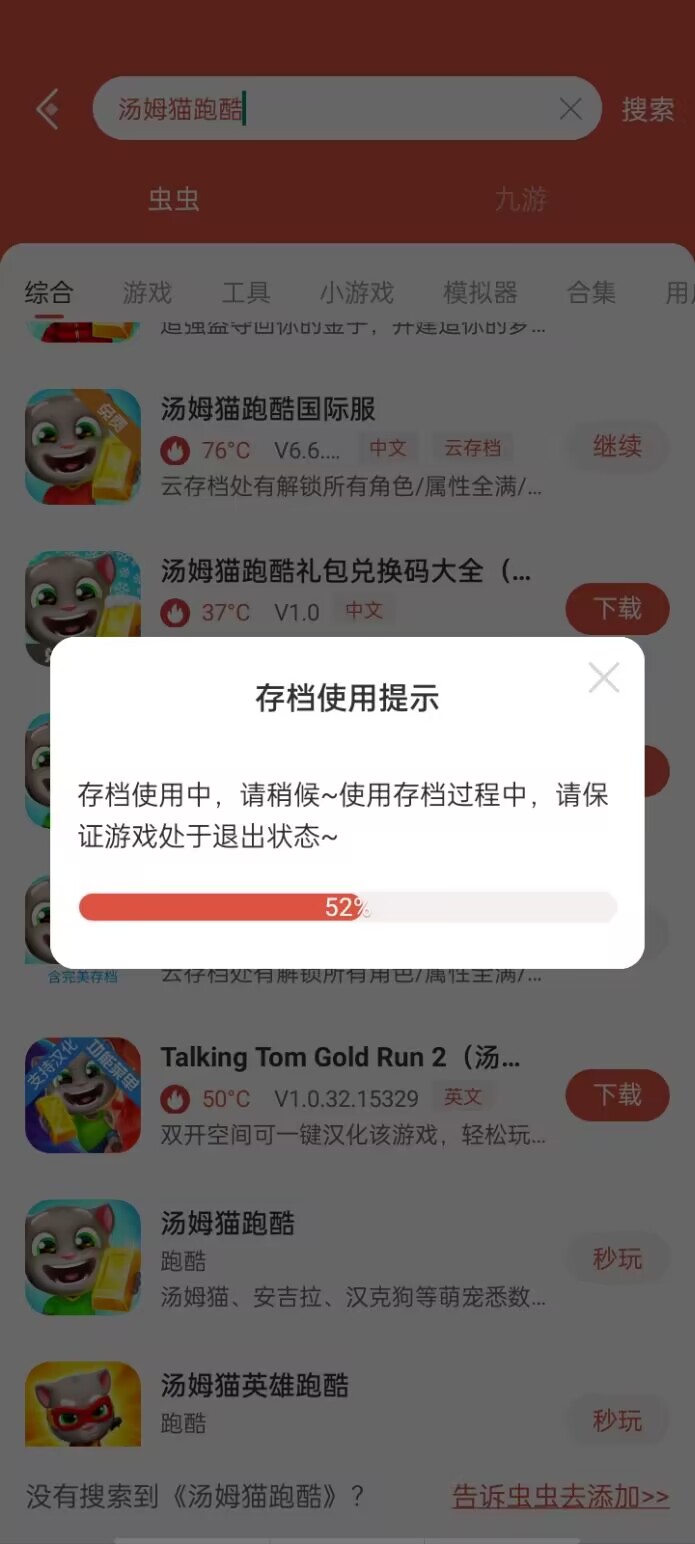Open the 模拟器 tab

[x=480, y=293]
